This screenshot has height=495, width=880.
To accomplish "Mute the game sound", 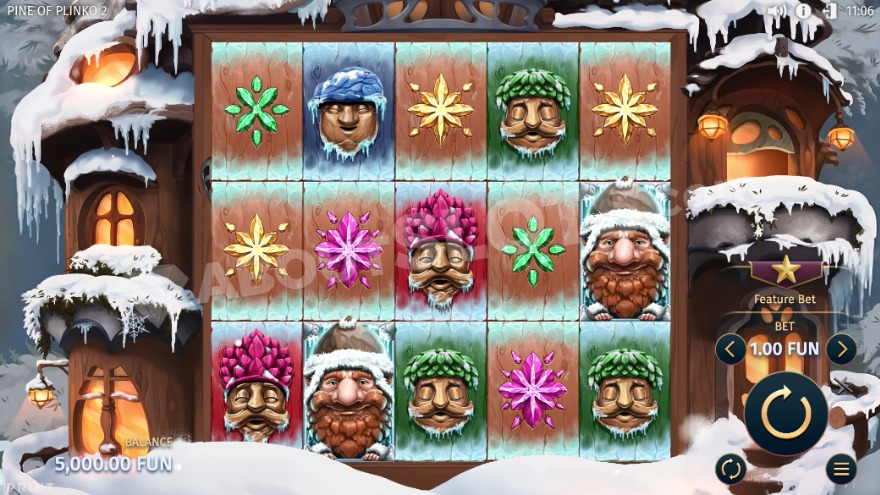I will click(777, 10).
